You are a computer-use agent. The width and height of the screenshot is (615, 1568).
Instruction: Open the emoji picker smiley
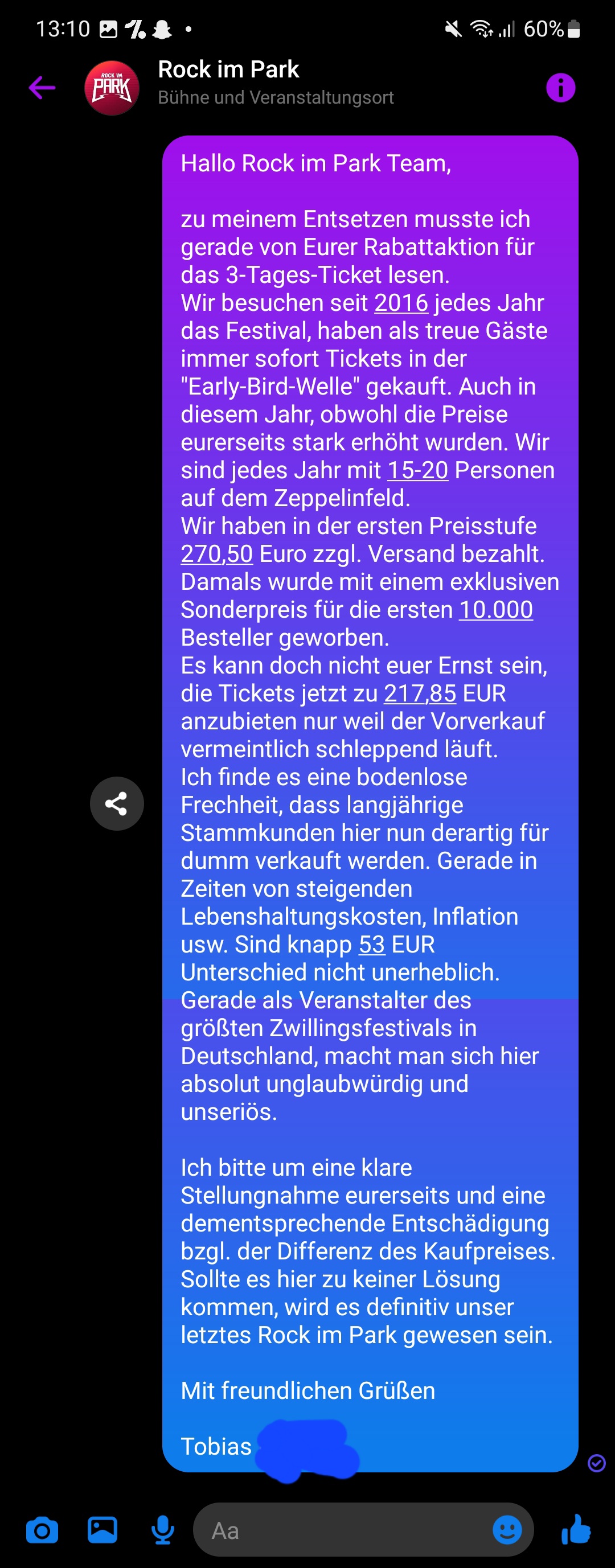[507, 1530]
